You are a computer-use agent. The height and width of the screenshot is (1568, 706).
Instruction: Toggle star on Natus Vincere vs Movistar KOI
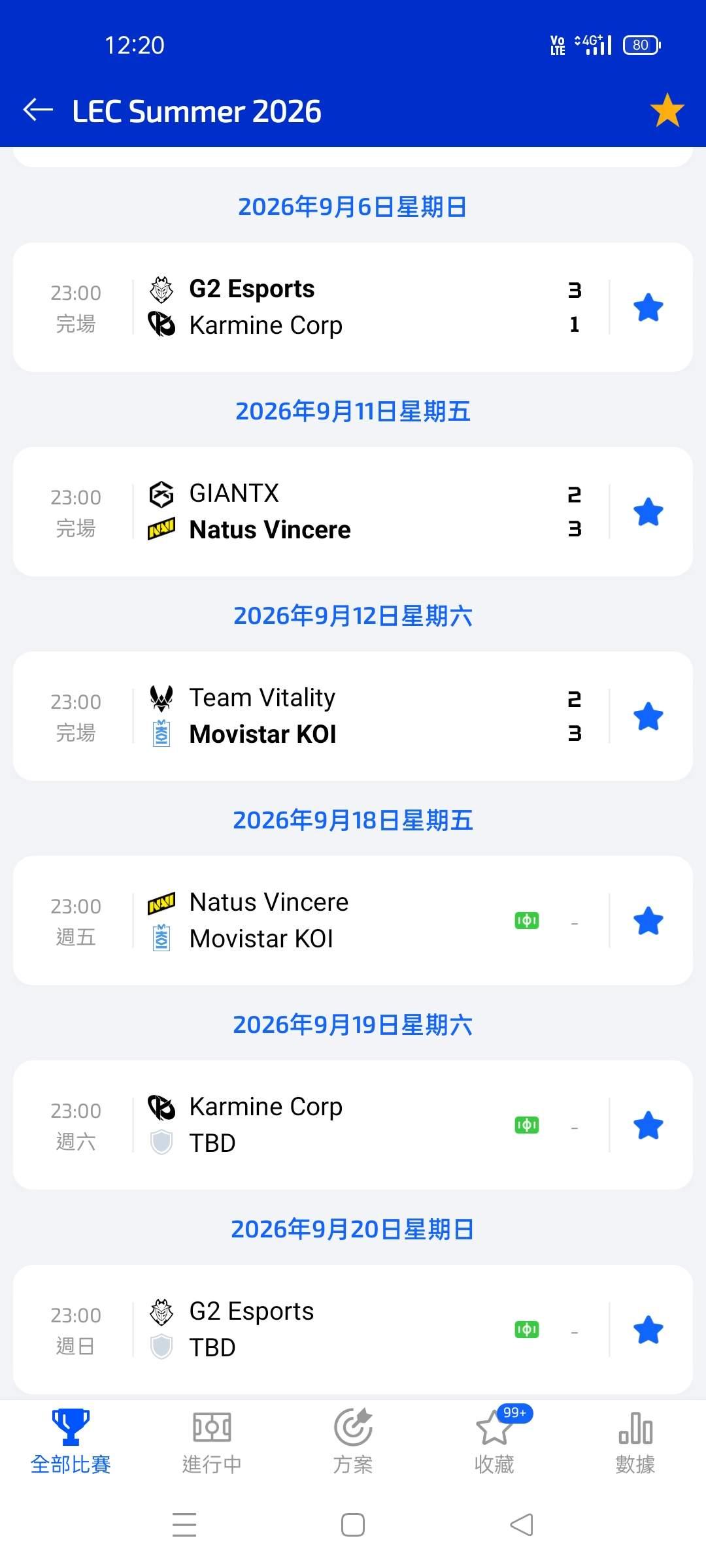click(648, 921)
